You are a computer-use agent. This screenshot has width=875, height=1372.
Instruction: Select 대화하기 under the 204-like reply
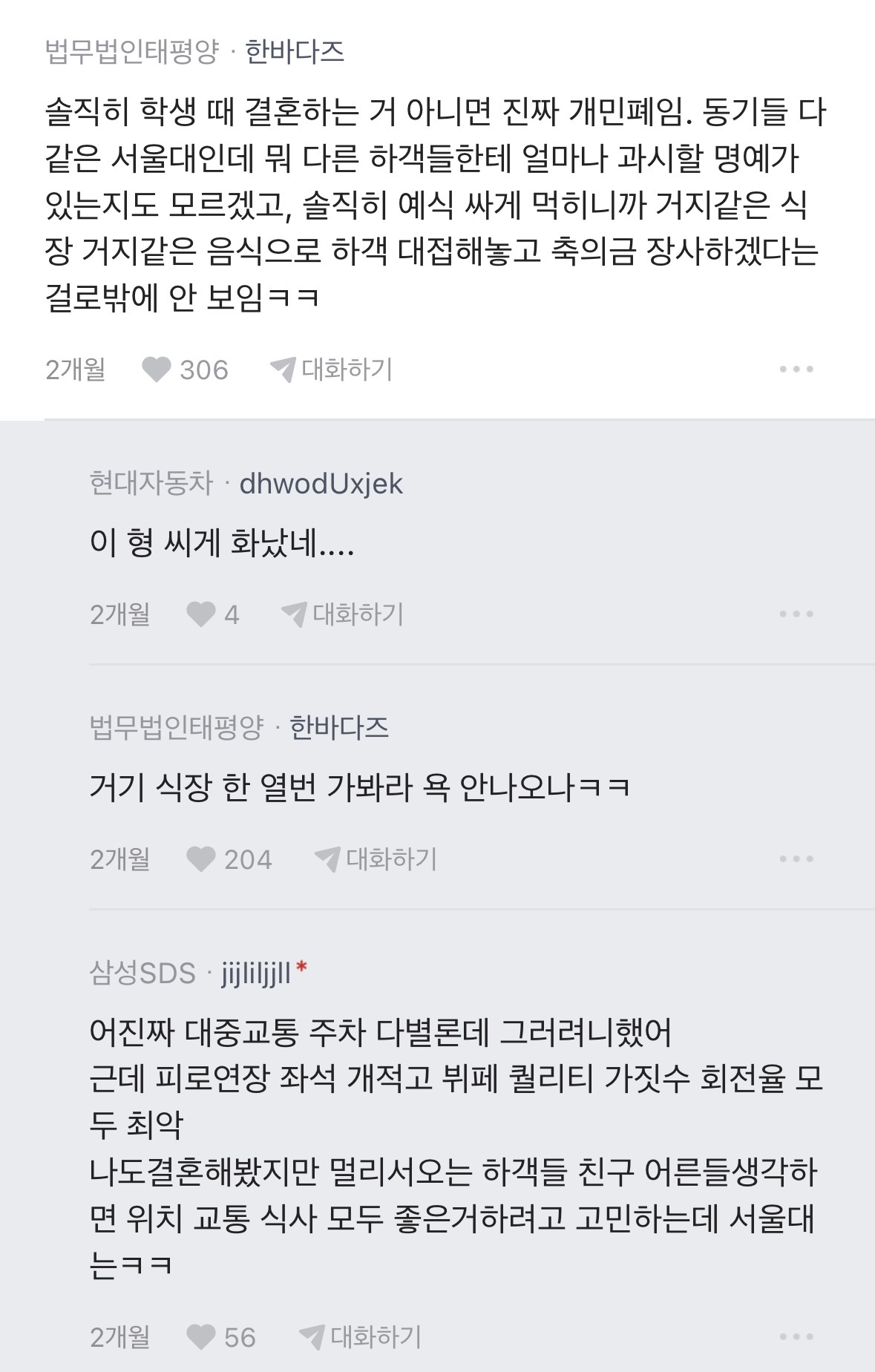pyautogui.click(x=376, y=859)
